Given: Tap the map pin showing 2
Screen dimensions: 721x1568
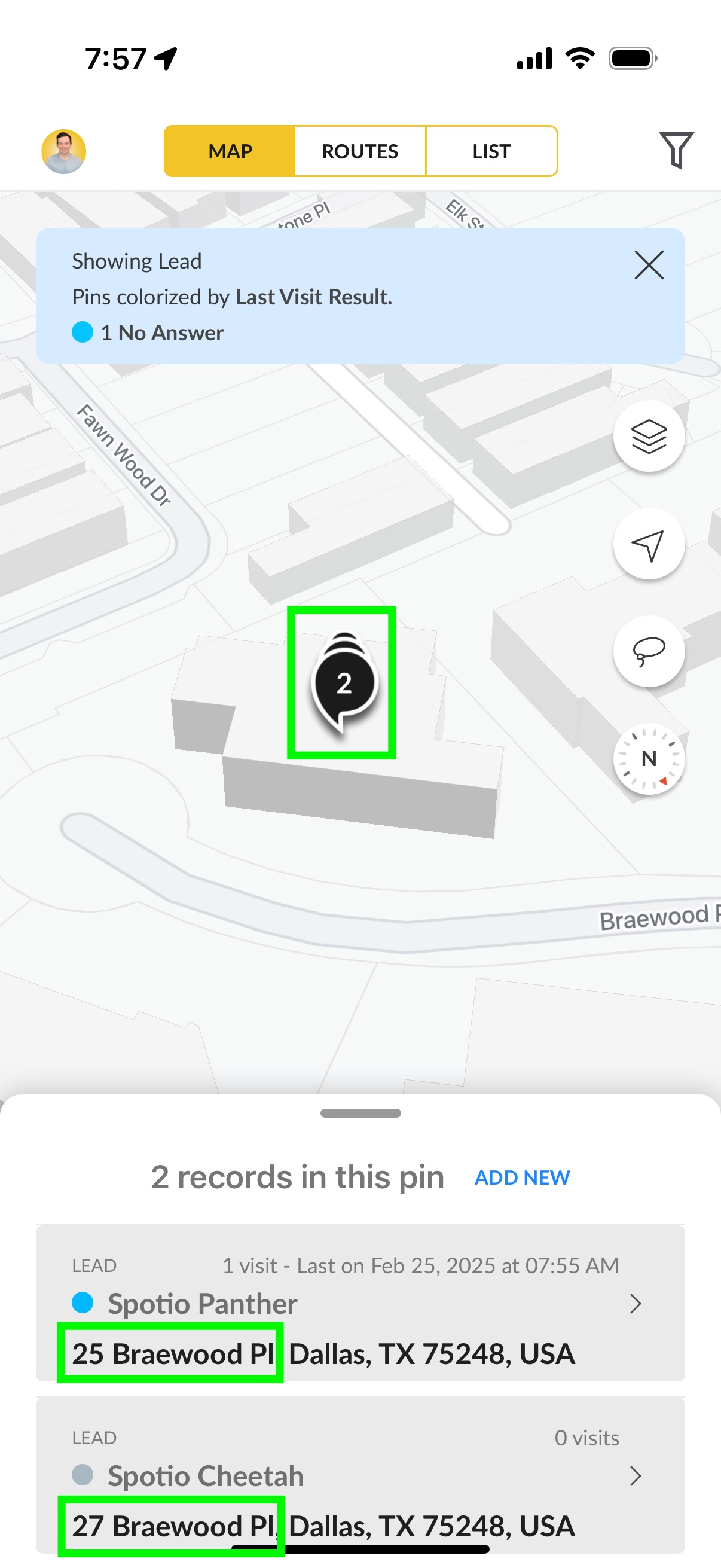Looking at the screenshot, I should click(344, 683).
